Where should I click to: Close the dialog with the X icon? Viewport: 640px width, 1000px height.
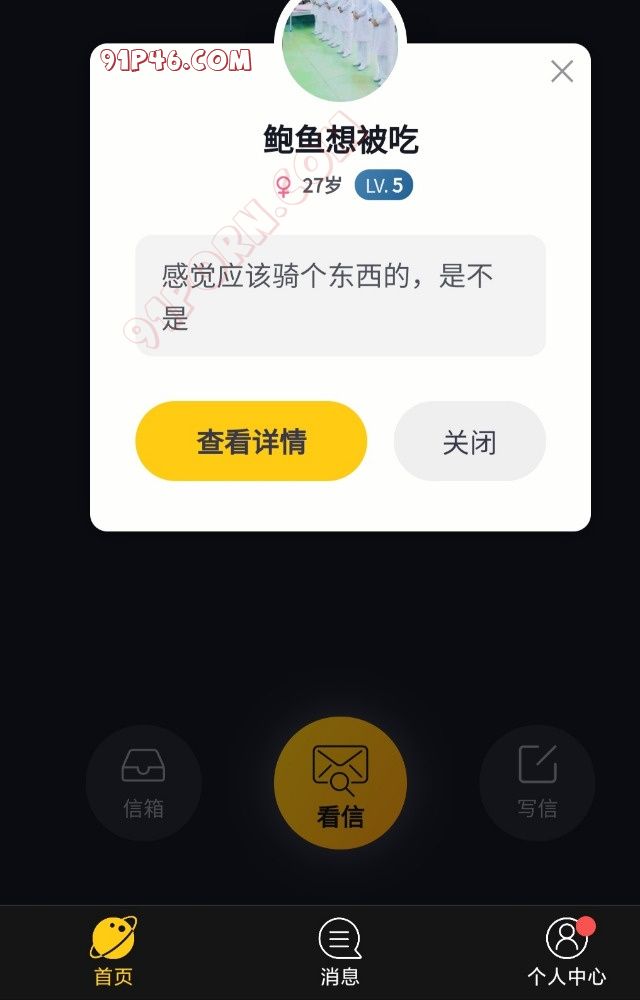[x=562, y=71]
